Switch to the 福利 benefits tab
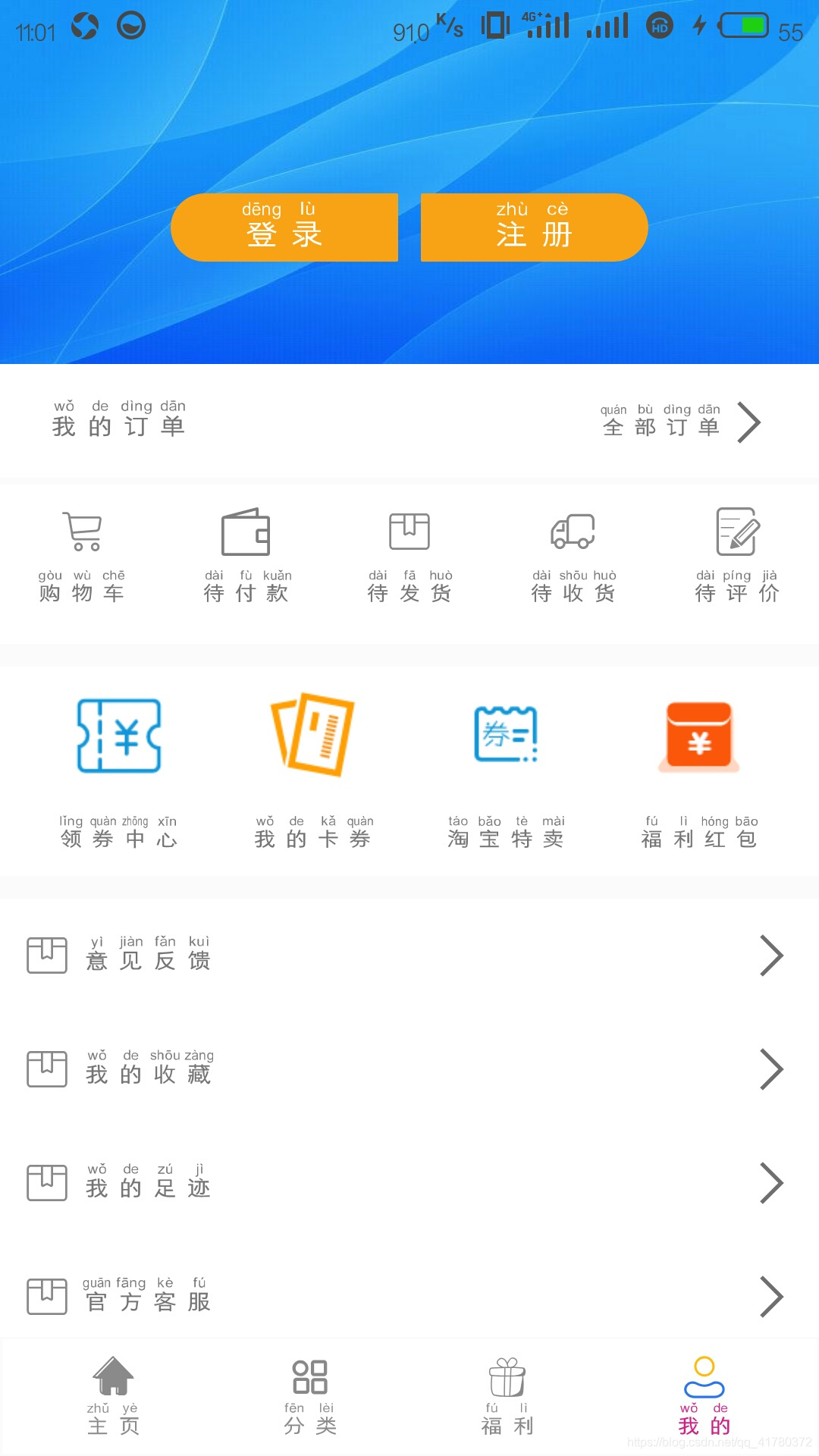This screenshot has width=819, height=1456. [507, 1396]
